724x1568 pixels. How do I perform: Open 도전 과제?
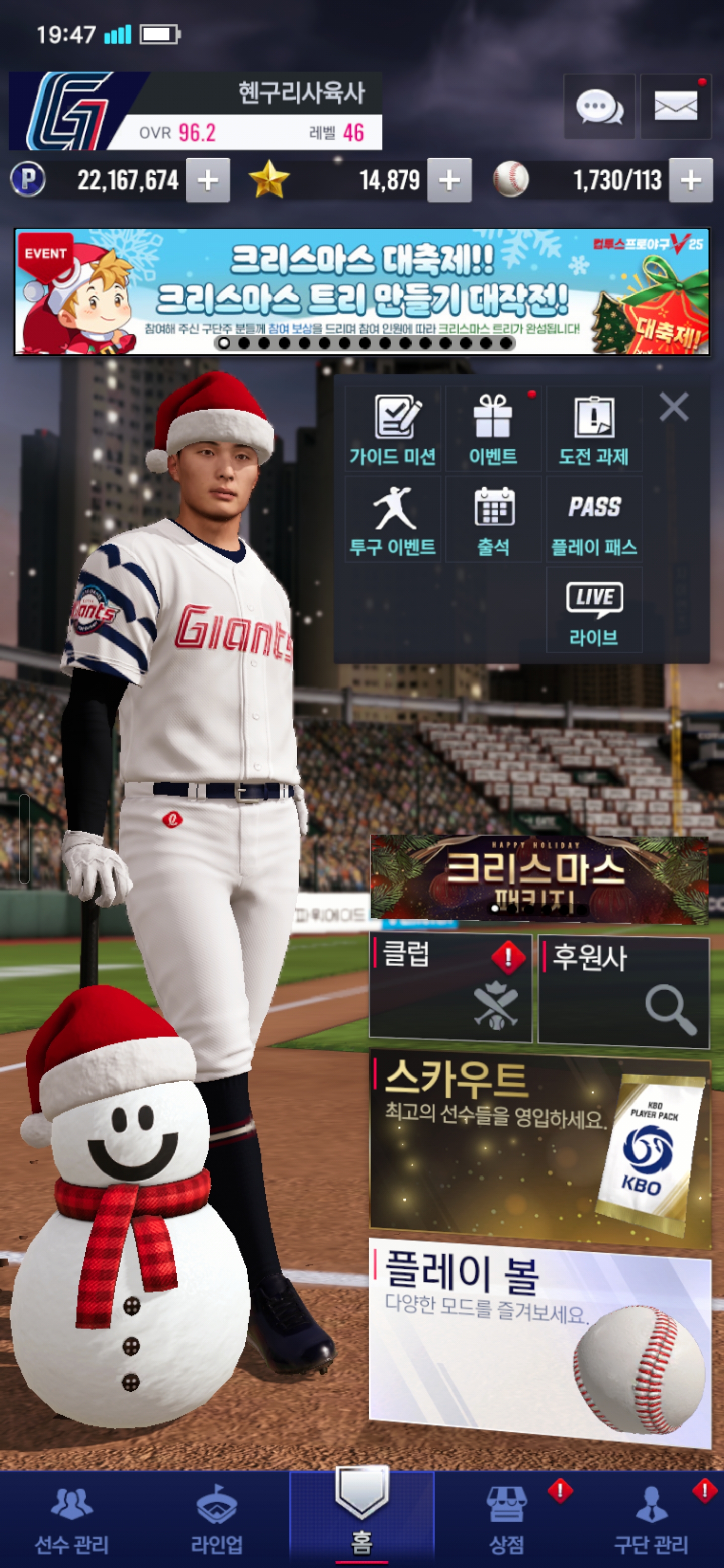pyautogui.click(x=594, y=429)
